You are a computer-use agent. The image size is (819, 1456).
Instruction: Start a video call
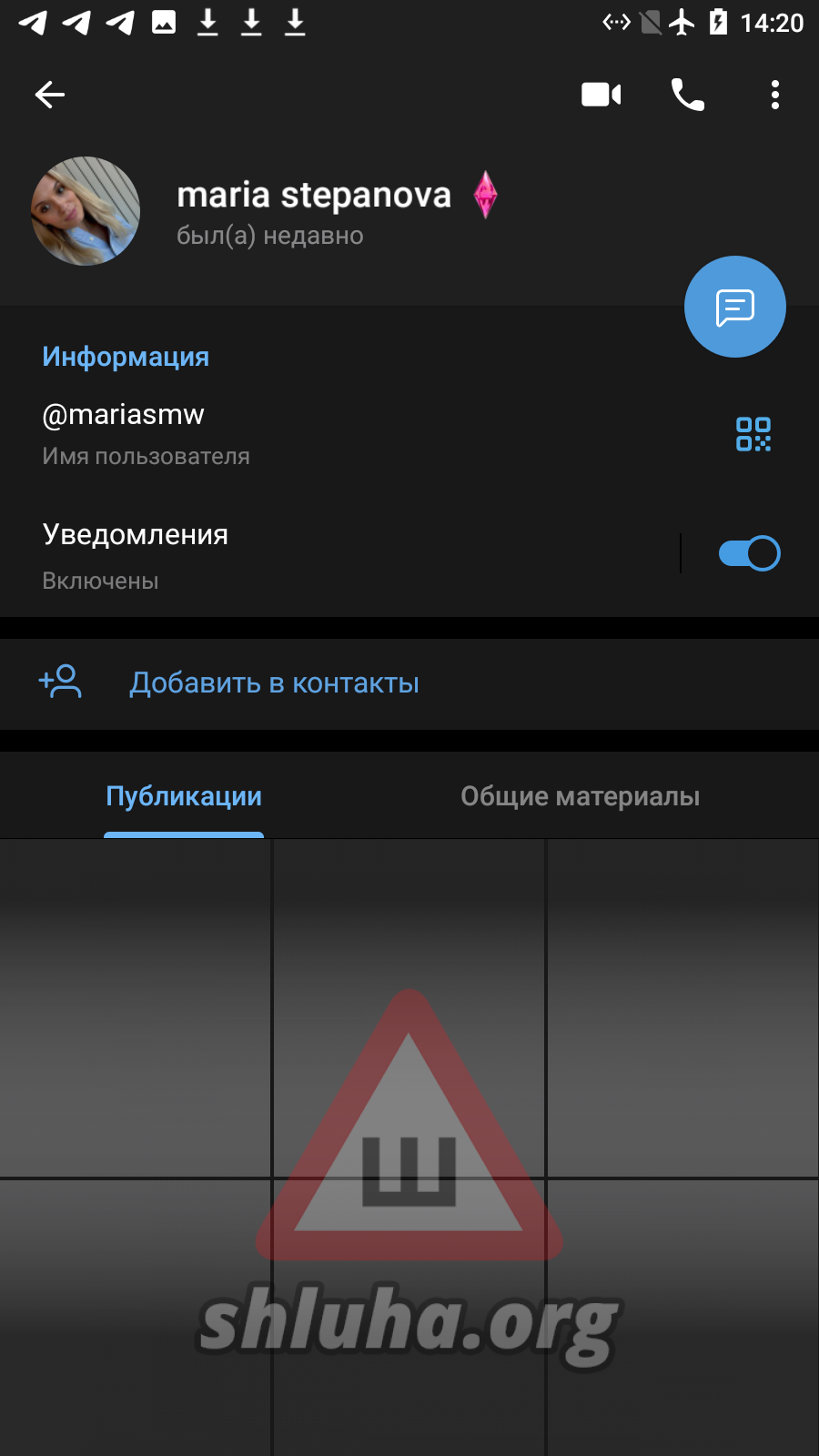click(601, 95)
